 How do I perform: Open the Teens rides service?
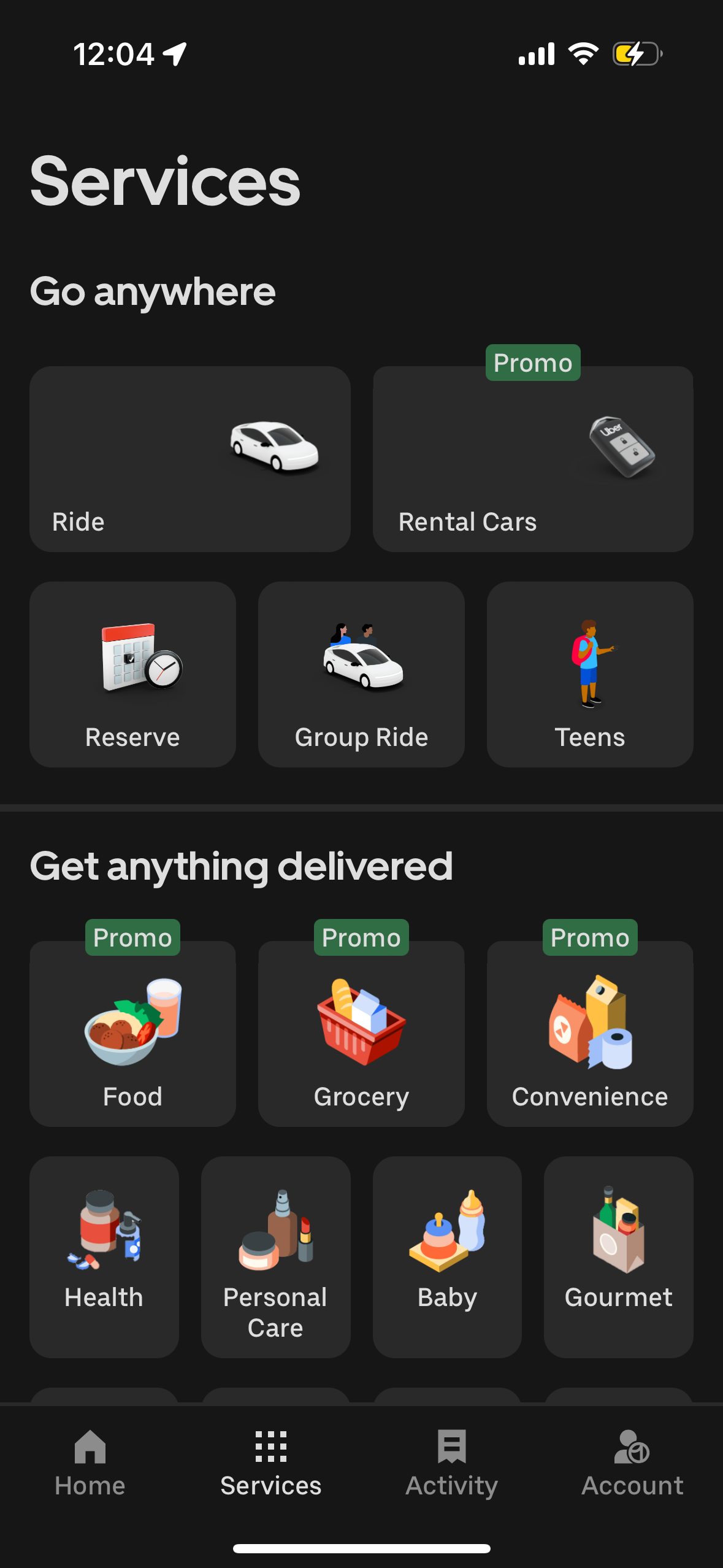[590, 675]
